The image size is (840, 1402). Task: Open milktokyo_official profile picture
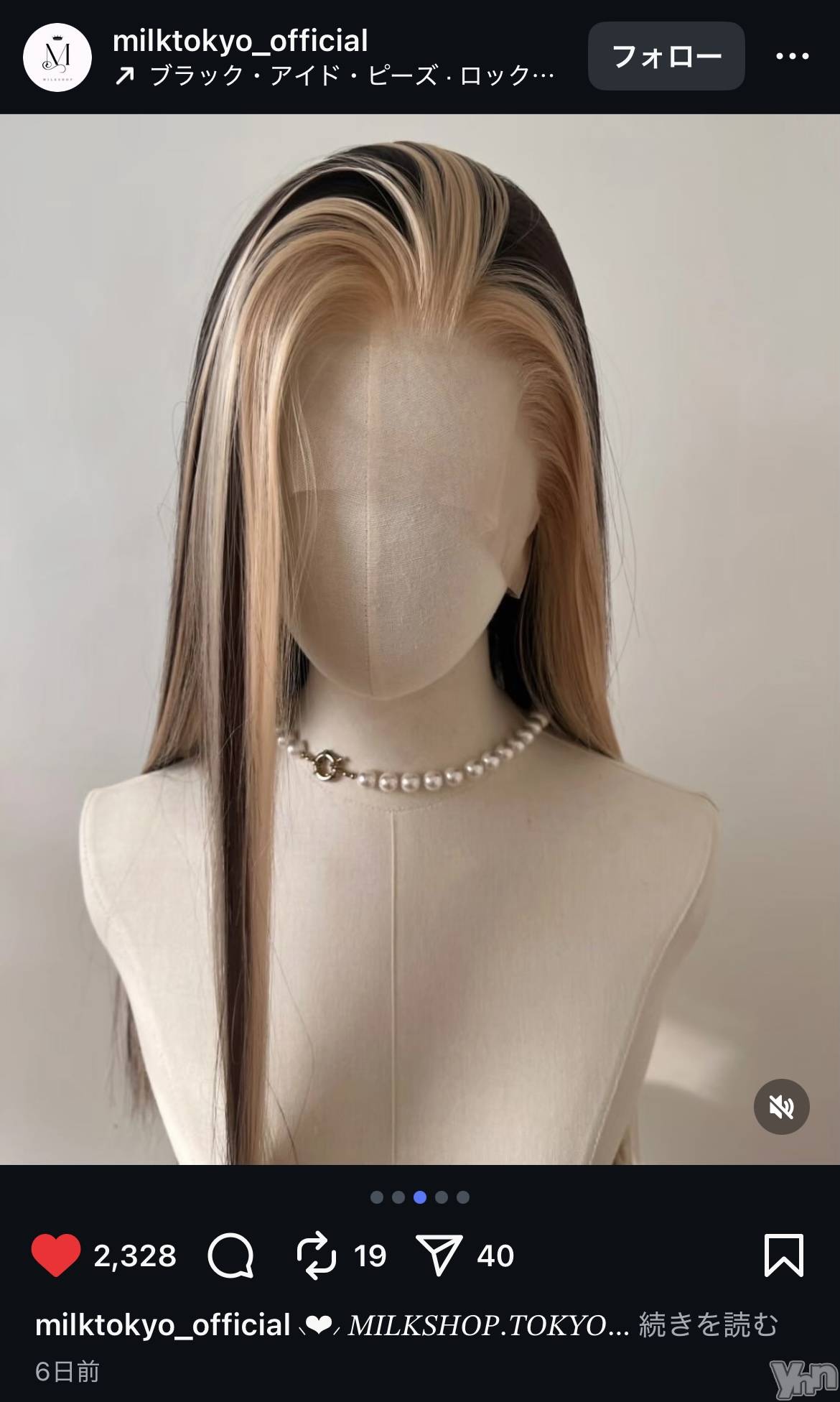click(57, 56)
